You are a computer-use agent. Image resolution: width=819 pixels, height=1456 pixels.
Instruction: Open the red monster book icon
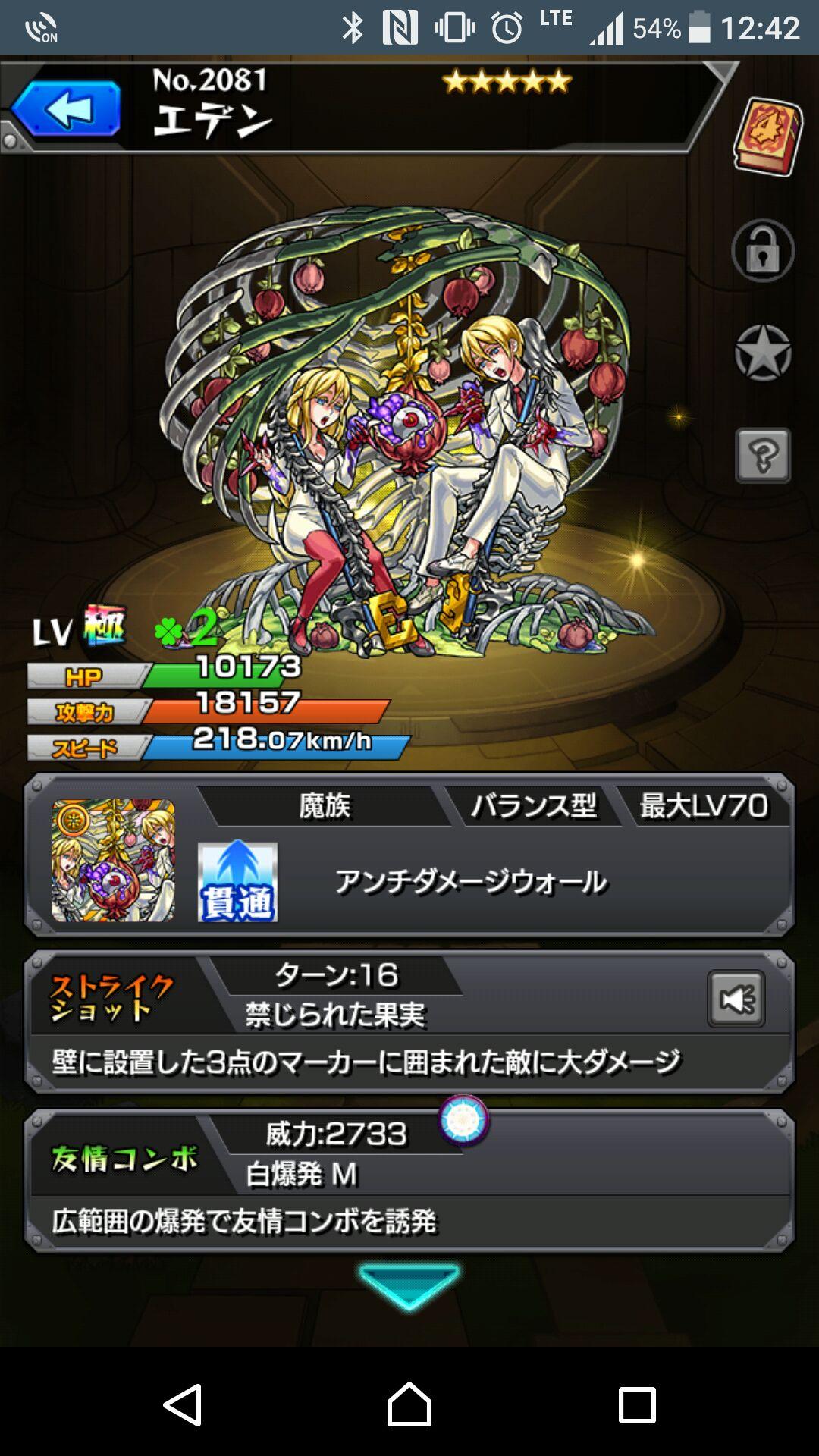767,137
